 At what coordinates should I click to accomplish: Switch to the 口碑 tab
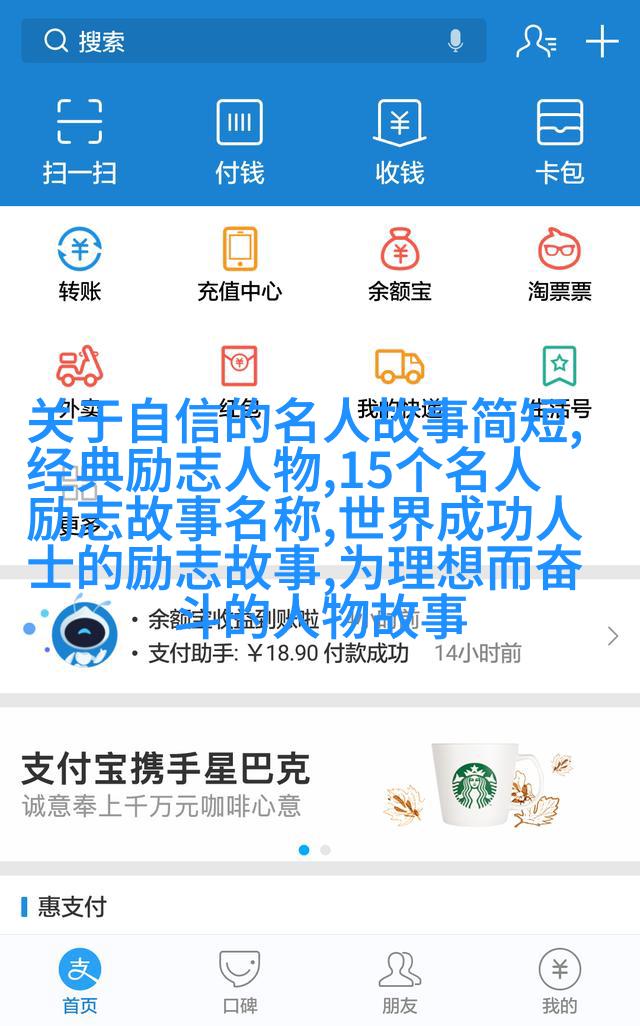[240, 980]
